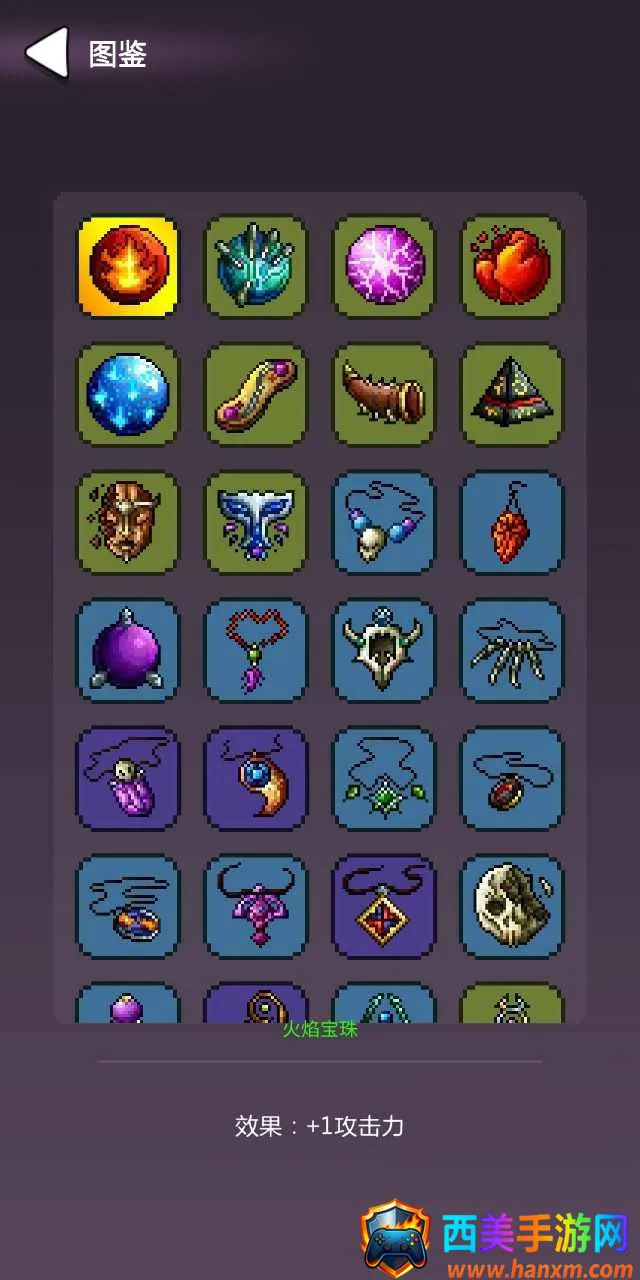
Task: Select the pink lightning orb item
Action: (384, 266)
